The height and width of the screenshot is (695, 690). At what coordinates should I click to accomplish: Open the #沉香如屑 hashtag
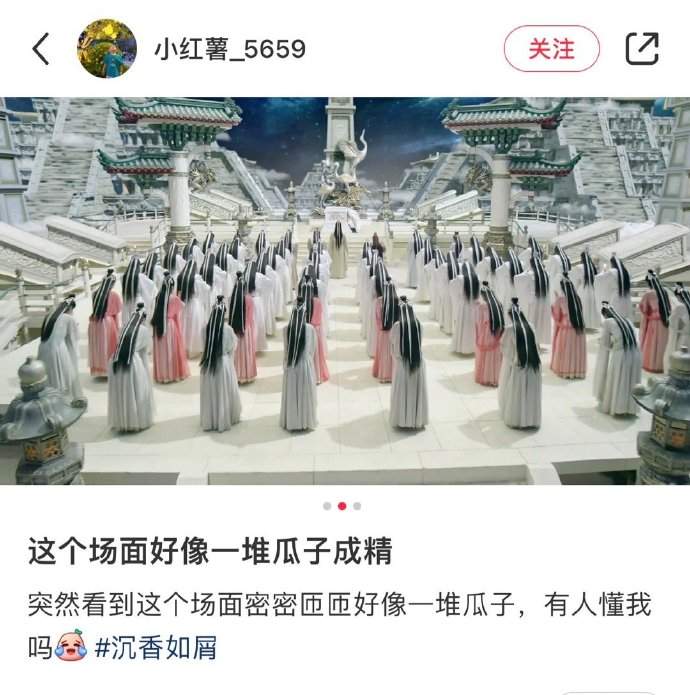tap(156, 647)
